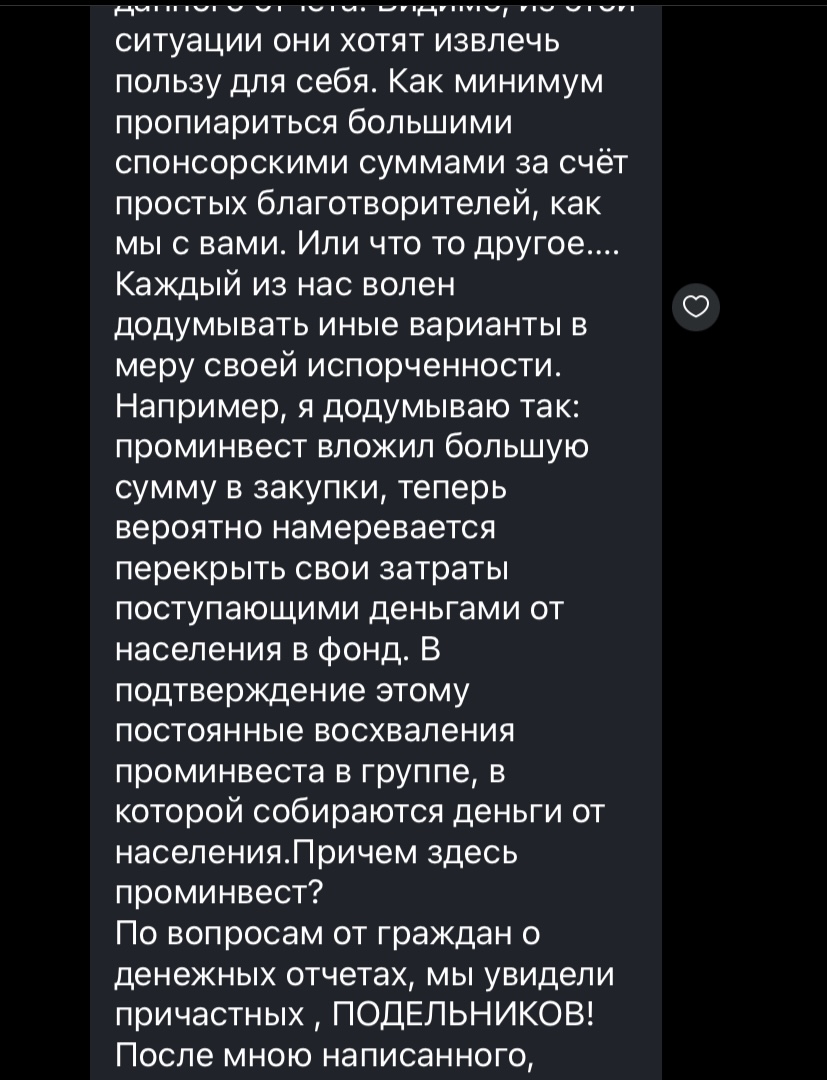Tap the heart reaction icon beside the message
Image resolution: width=827 pixels, height=1080 pixels.
click(x=695, y=306)
